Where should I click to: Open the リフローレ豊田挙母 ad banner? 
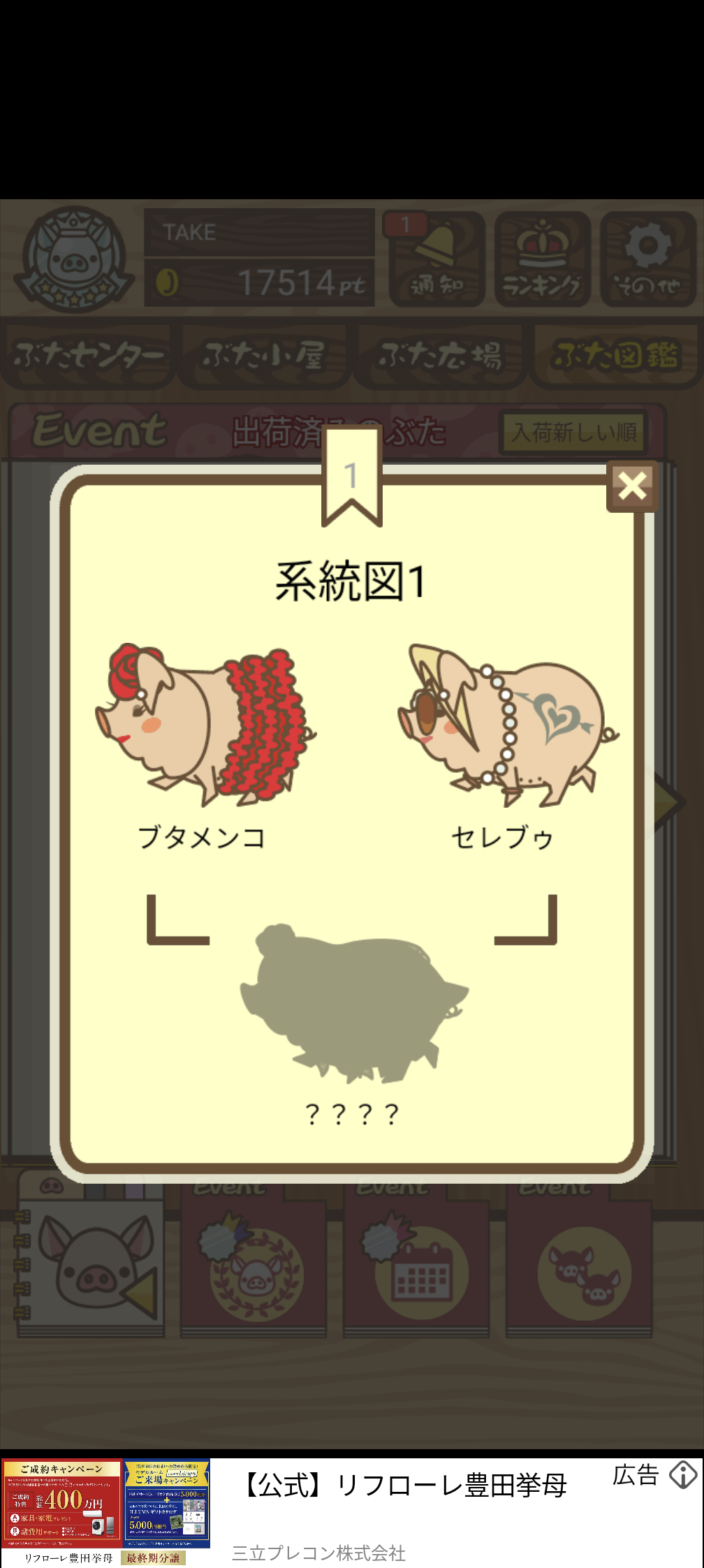coord(404,1486)
